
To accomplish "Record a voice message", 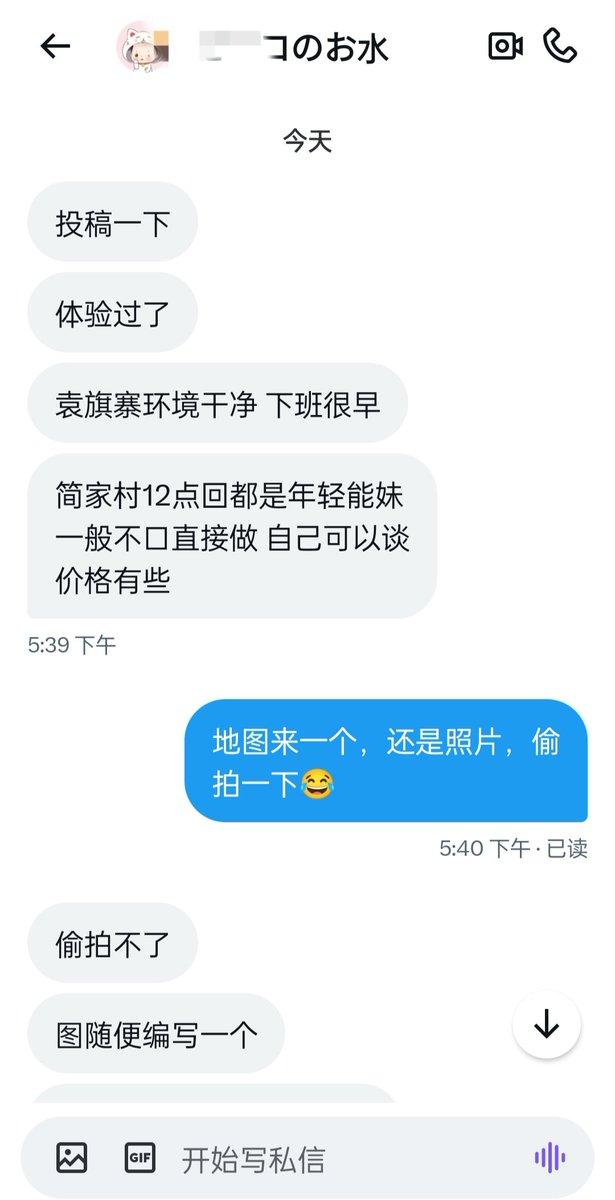I will coord(549,1158).
